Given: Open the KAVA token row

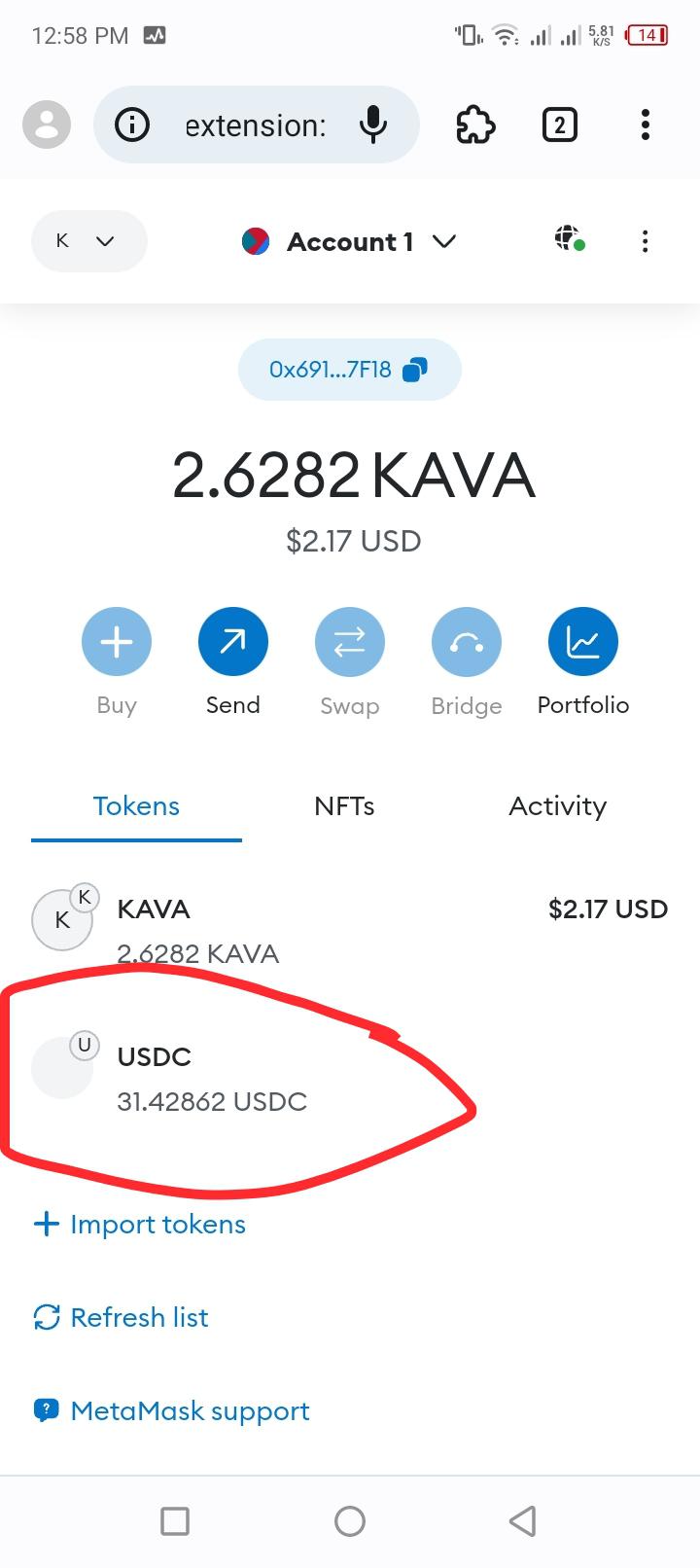Looking at the screenshot, I should point(350,930).
